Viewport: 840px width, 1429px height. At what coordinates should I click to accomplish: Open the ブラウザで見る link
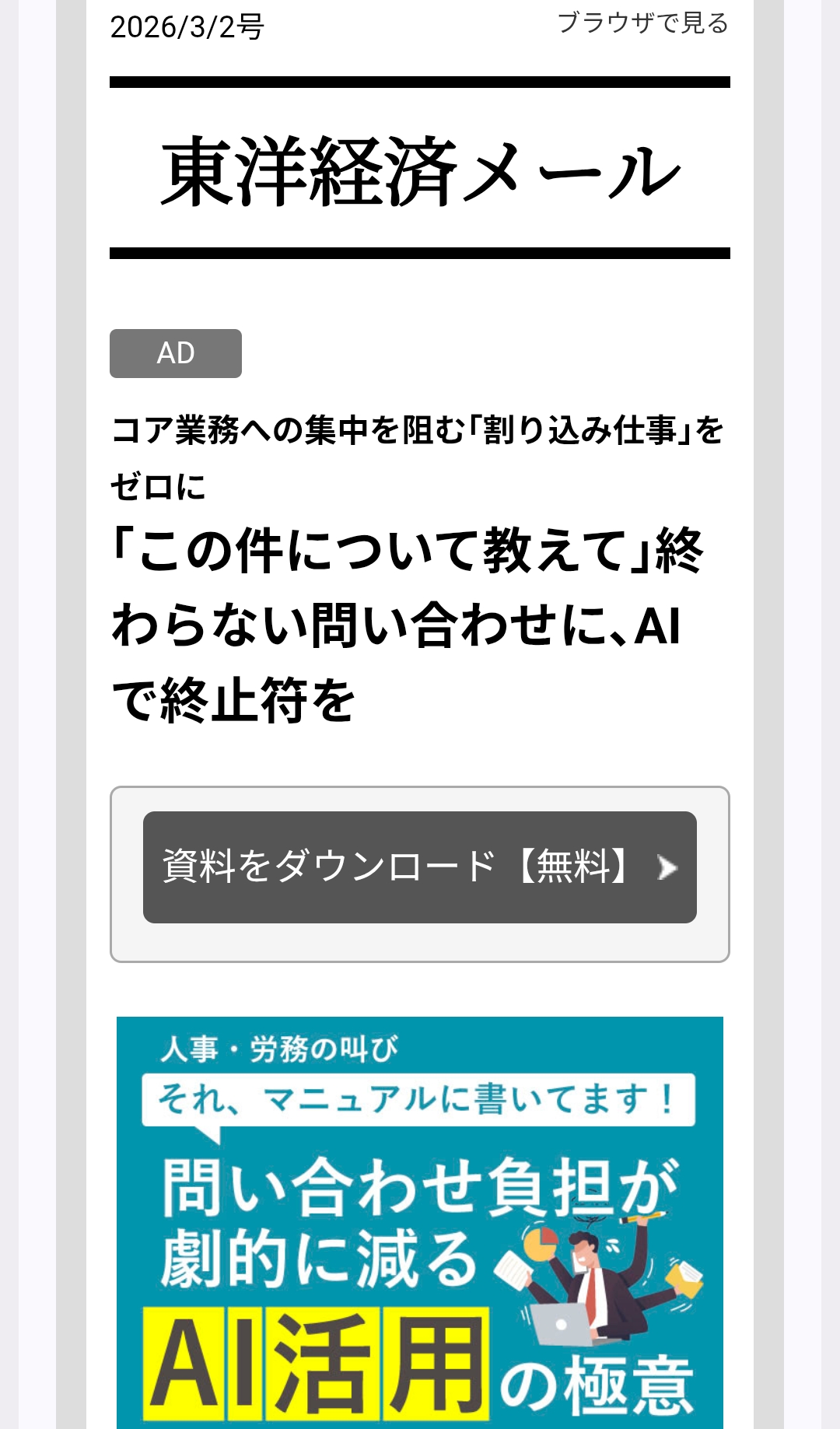[642, 23]
